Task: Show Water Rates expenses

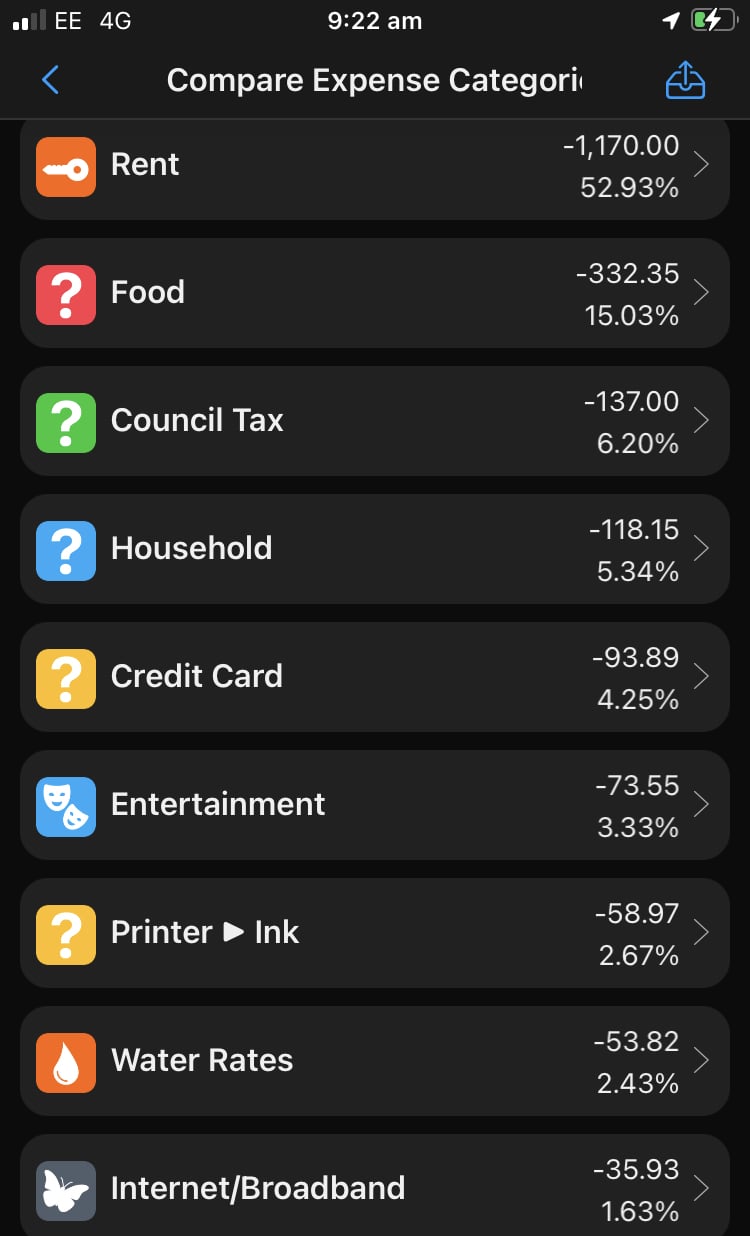Action: coord(374,1061)
